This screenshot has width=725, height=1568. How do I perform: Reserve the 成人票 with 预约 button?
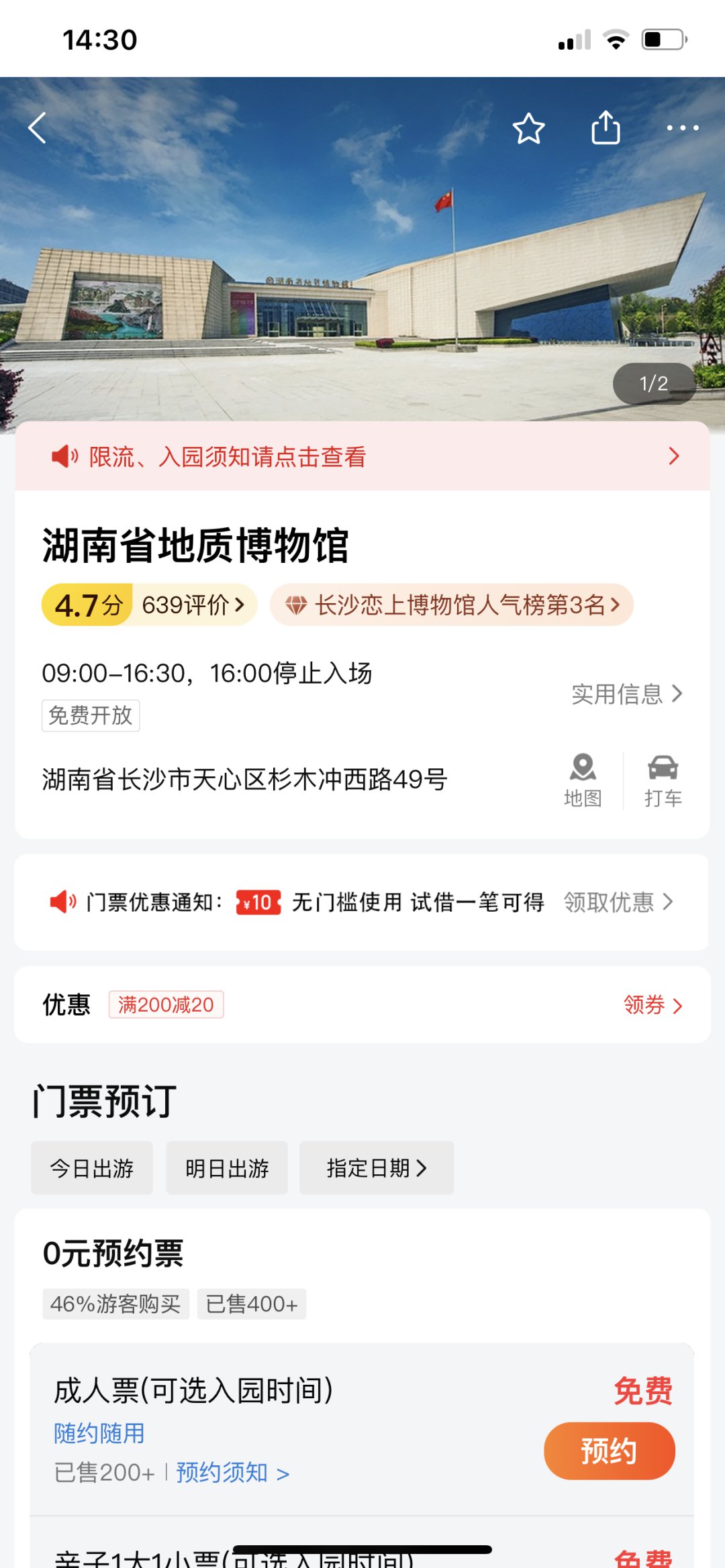point(609,1451)
